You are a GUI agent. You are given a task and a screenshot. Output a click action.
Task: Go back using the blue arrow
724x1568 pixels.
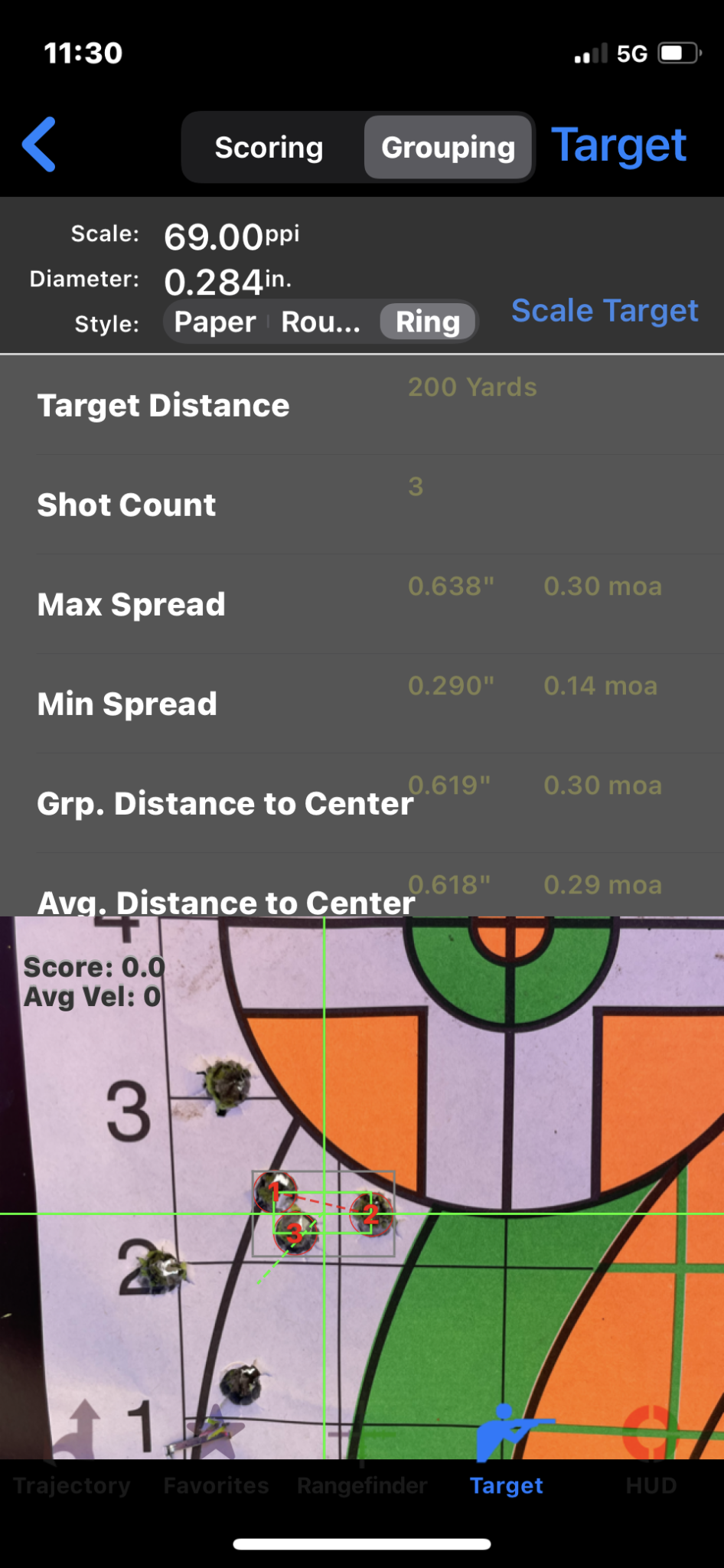[x=39, y=144]
